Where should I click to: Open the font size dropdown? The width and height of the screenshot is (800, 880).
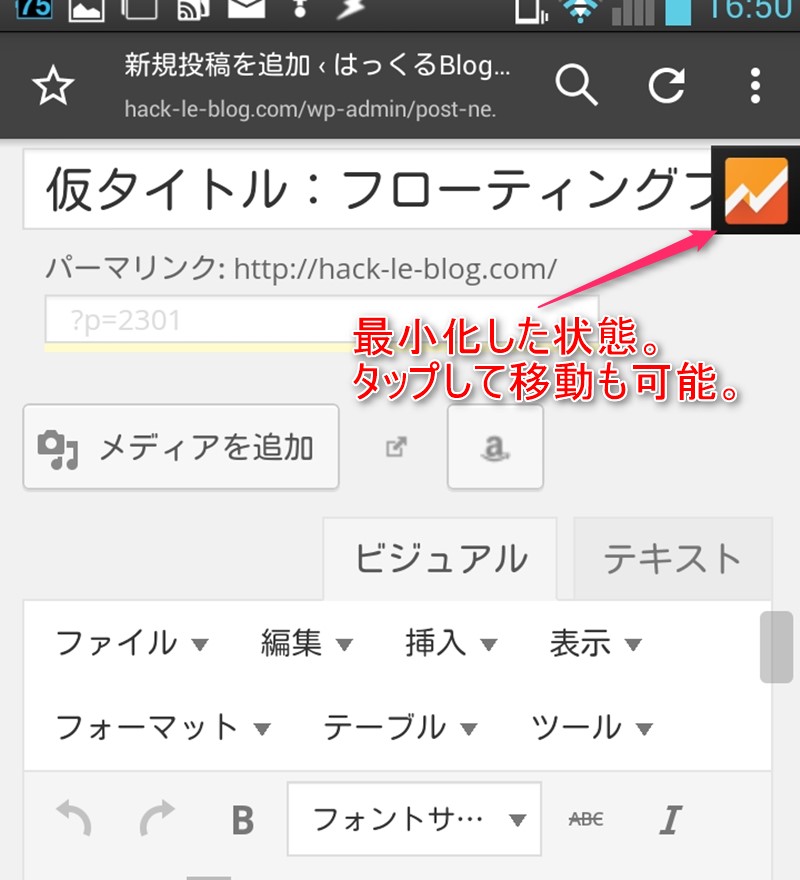[x=414, y=821]
